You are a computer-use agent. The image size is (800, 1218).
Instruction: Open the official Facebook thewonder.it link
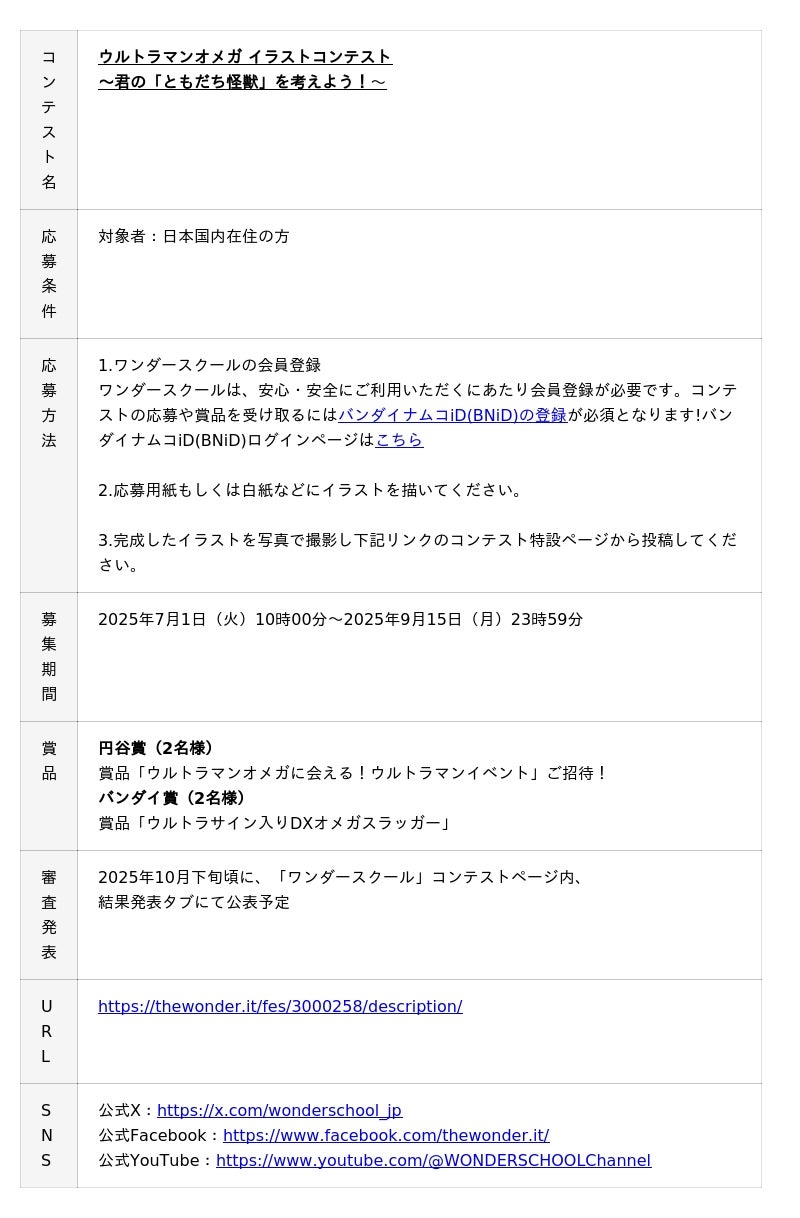pos(386,1135)
